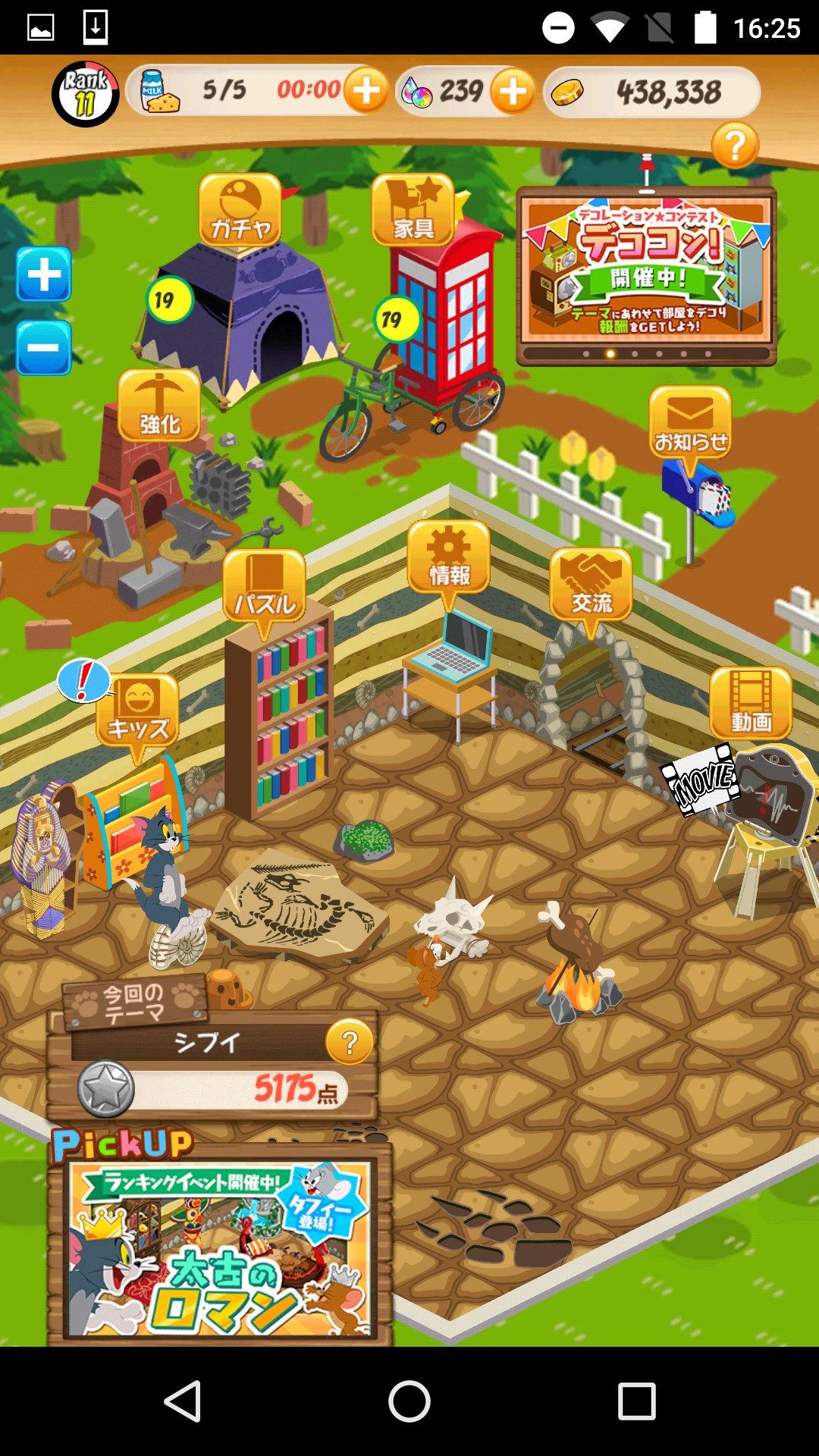
Task: Open the お知らせ notices mailbox
Action: [x=690, y=423]
